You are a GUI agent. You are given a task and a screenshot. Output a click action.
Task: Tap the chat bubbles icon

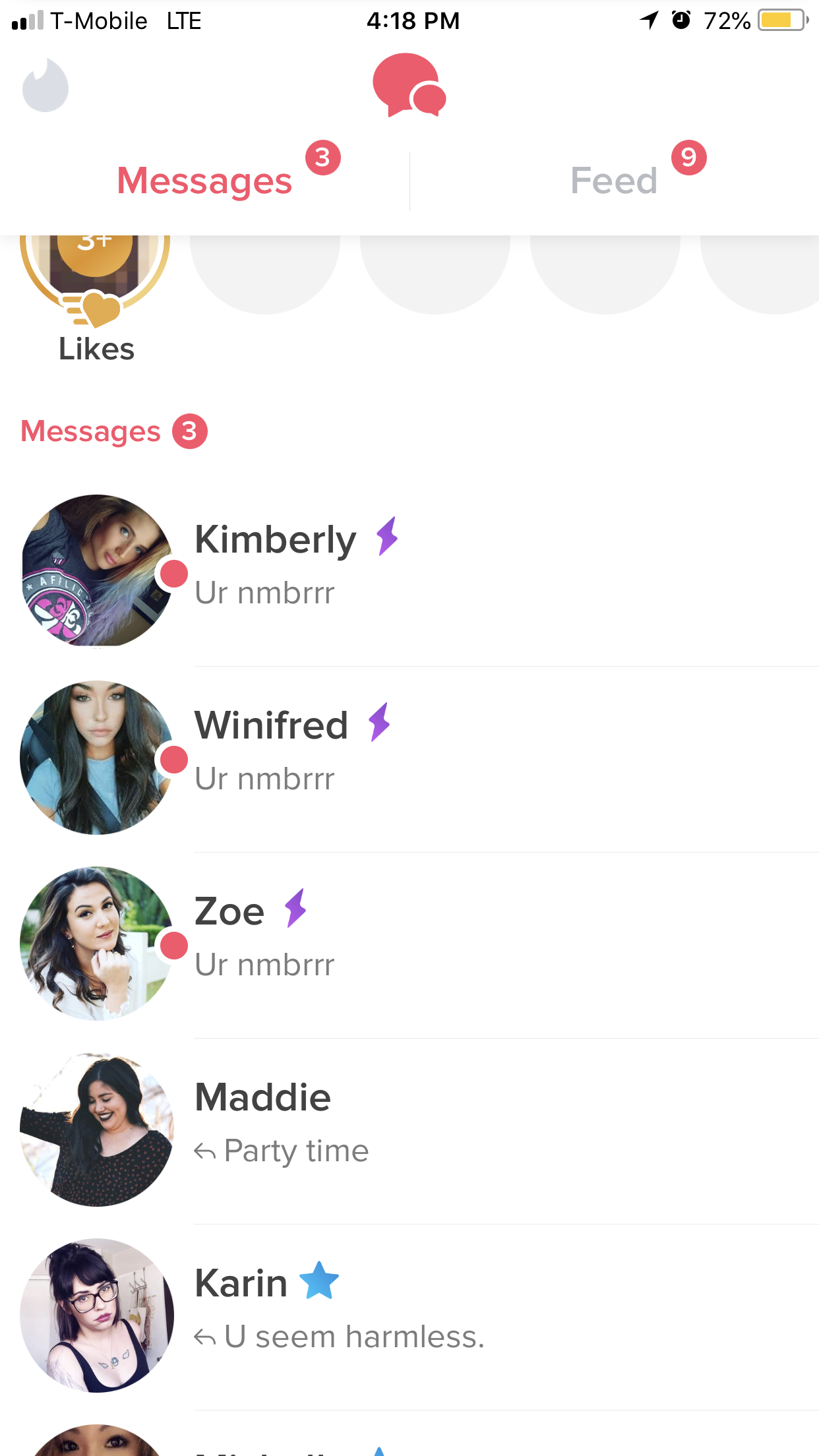pyautogui.click(x=409, y=86)
